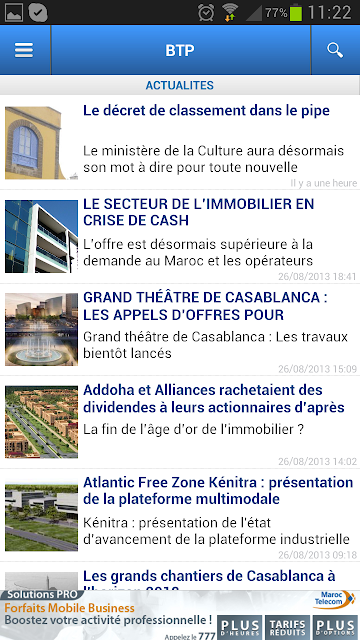Read 'Le secteur de l'immobilier en crise de cash'
The height and width of the screenshot is (640, 360).
(180, 236)
